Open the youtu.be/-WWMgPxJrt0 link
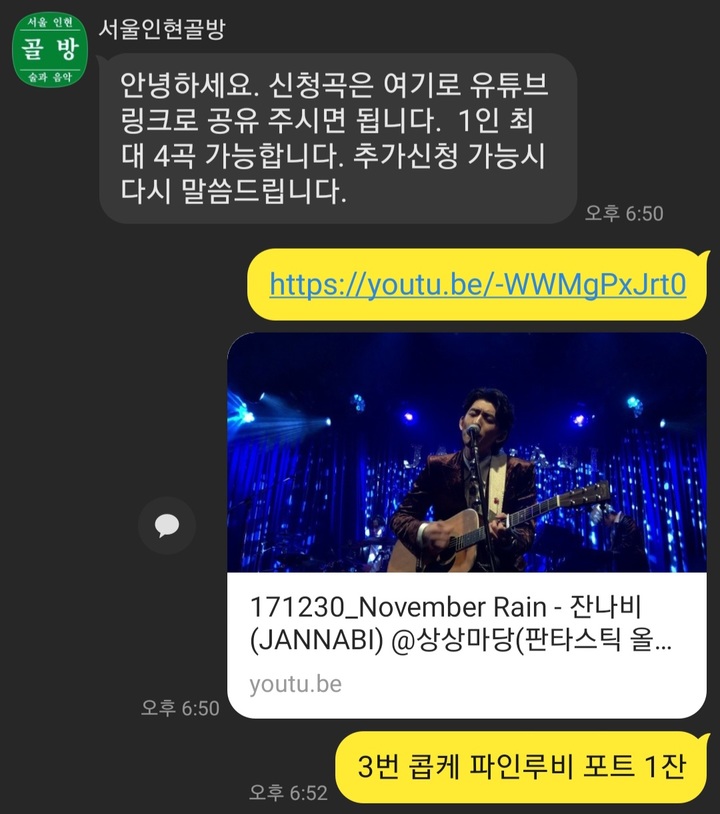Screen dimensions: 720x814 pos(477,285)
